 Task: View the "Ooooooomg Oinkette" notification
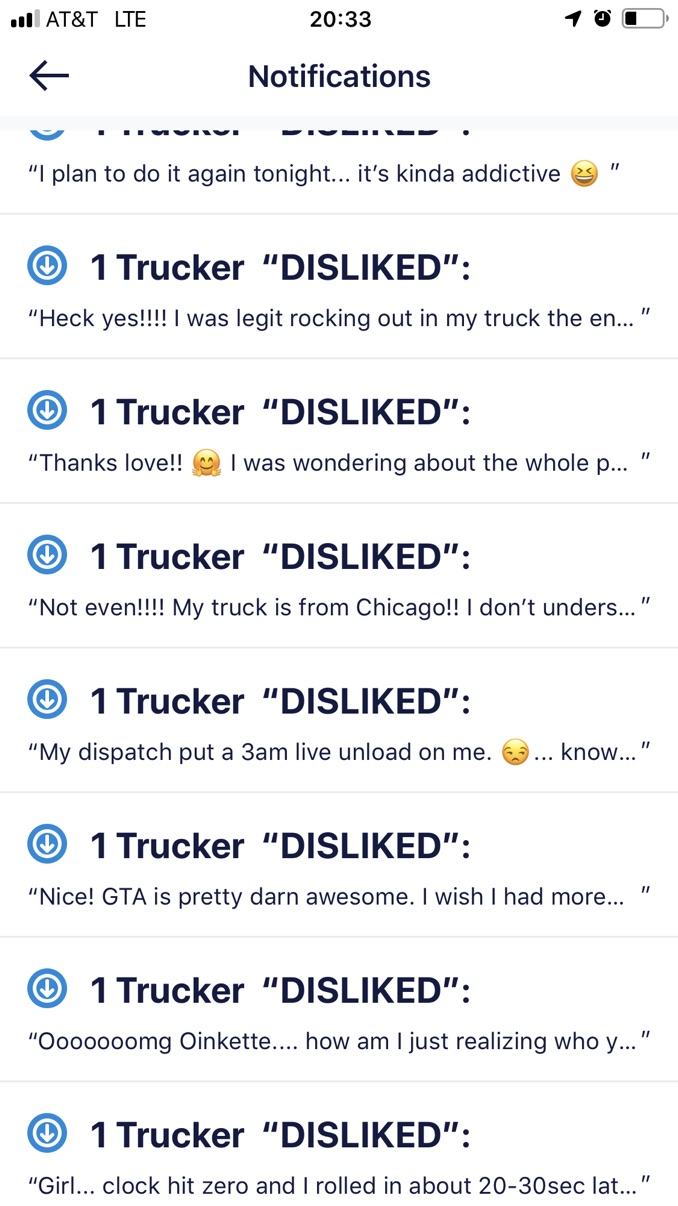pos(339,1015)
